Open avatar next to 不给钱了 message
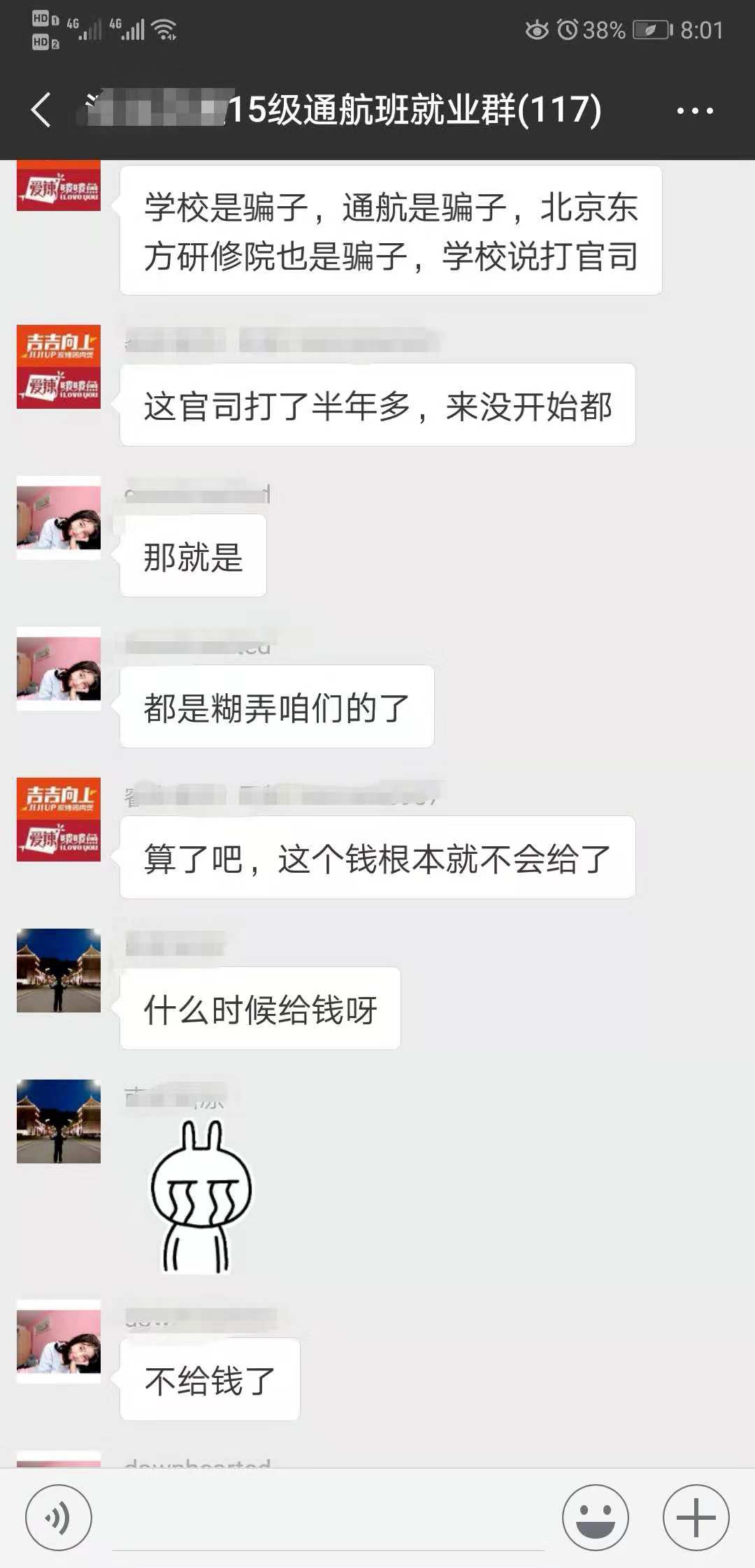The width and height of the screenshot is (755, 1568). click(59, 1342)
